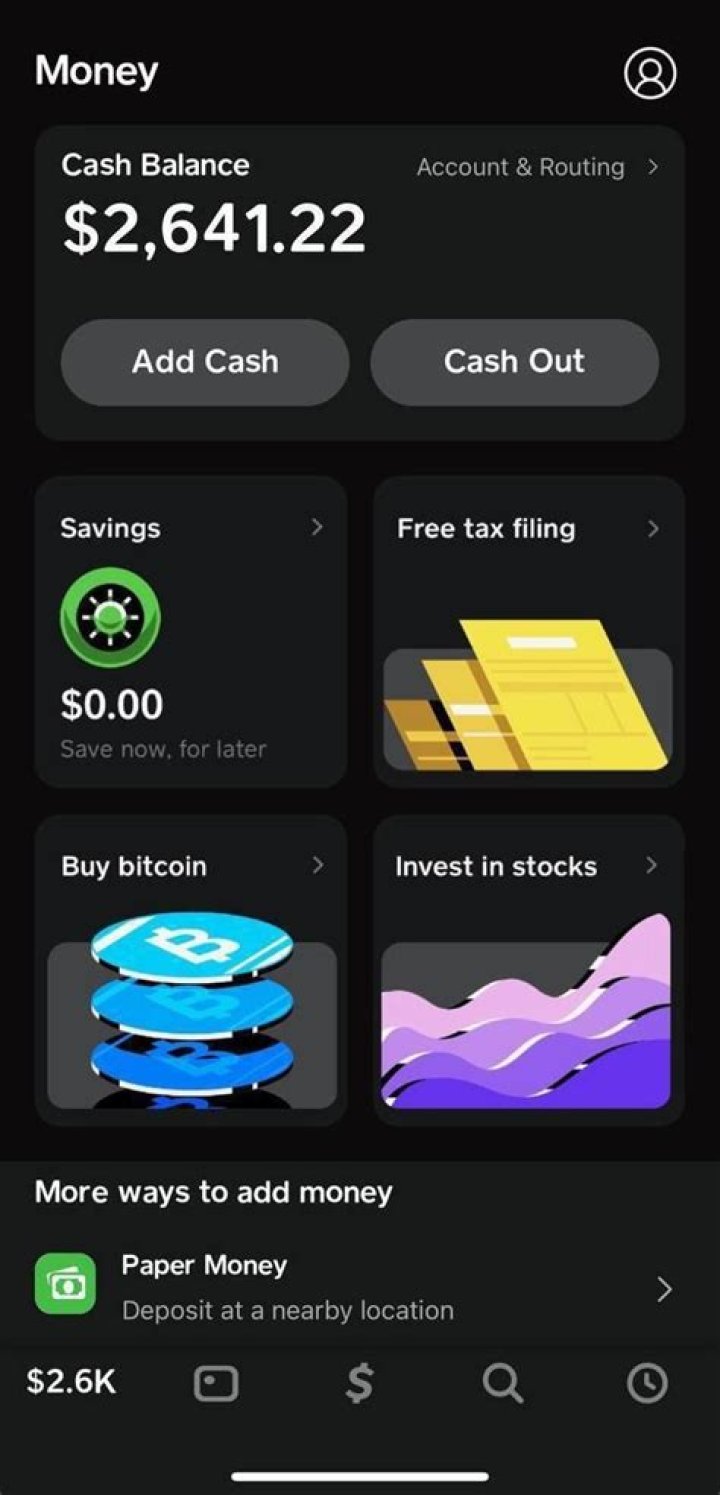Open the activity clock tab
This screenshot has width=720, height=1495.
pos(647,1384)
